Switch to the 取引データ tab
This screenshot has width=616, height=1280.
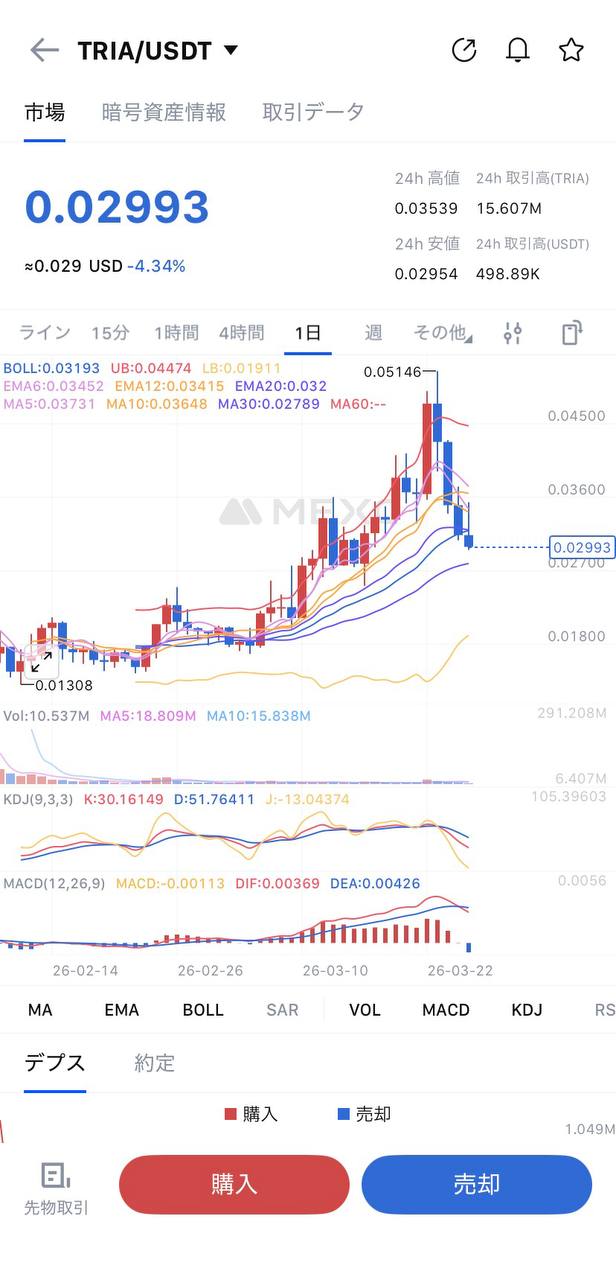(x=313, y=112)
